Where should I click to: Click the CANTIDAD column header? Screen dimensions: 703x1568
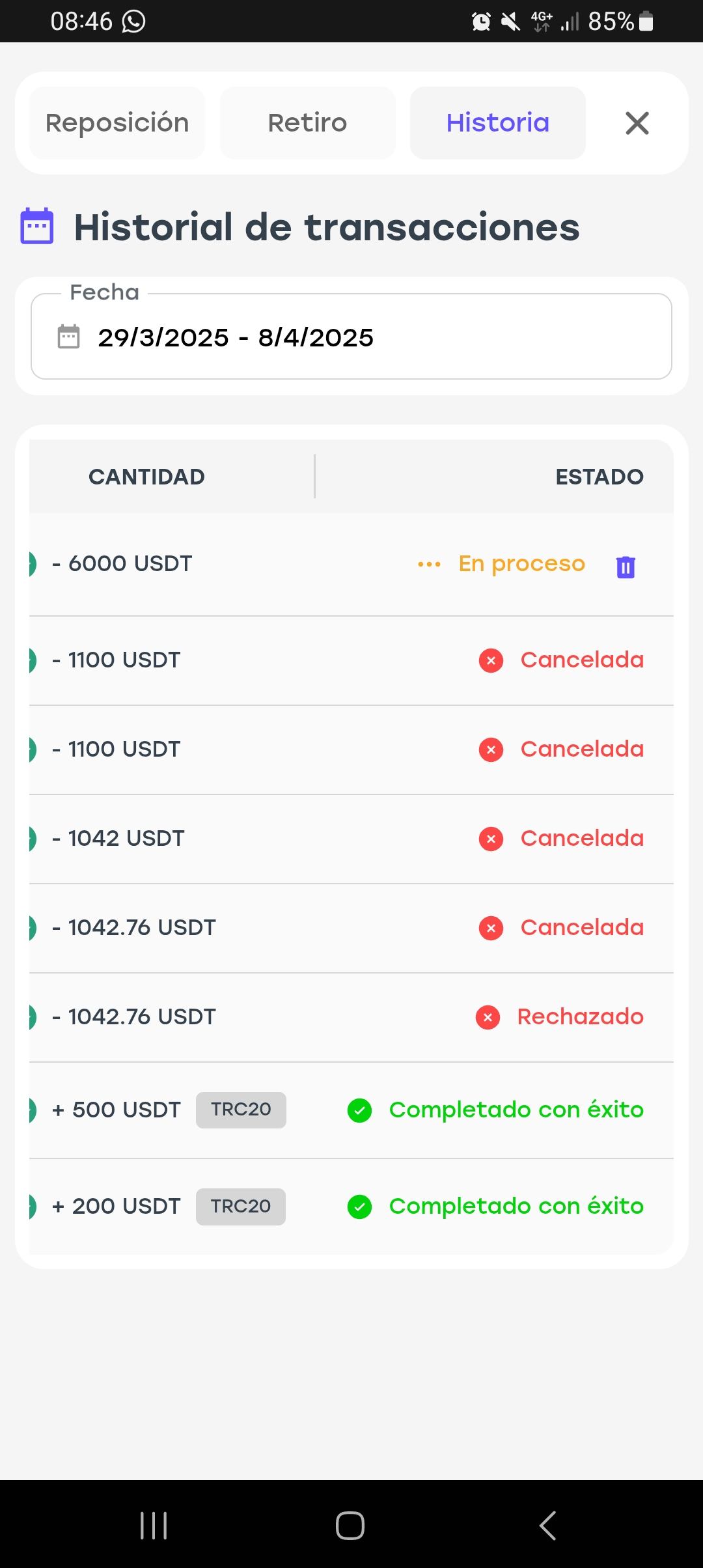coord(146,476)
